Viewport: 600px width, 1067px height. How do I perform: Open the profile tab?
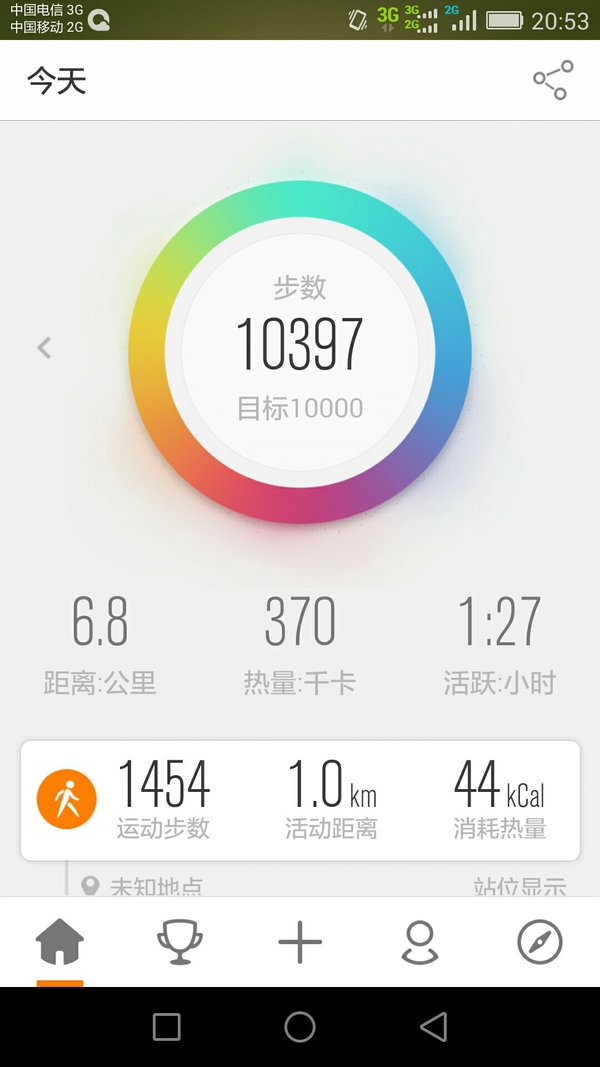420,942
